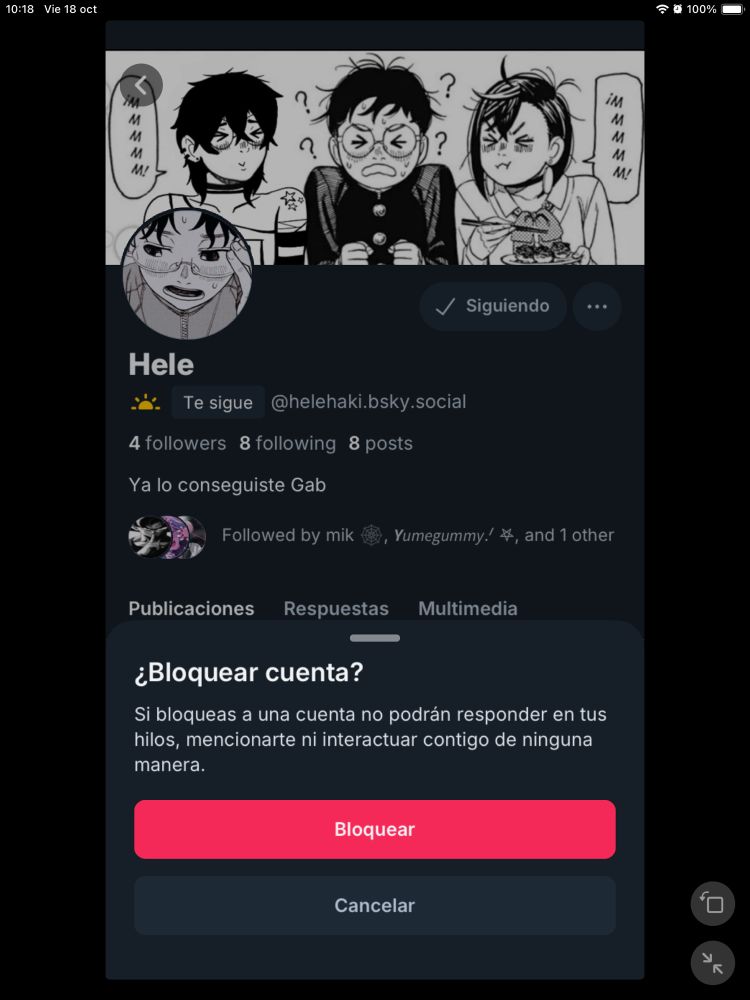Tap Cancelar to dismiss the block dialog
Screen dimensions: 750x1000
(x=374, y=905)
